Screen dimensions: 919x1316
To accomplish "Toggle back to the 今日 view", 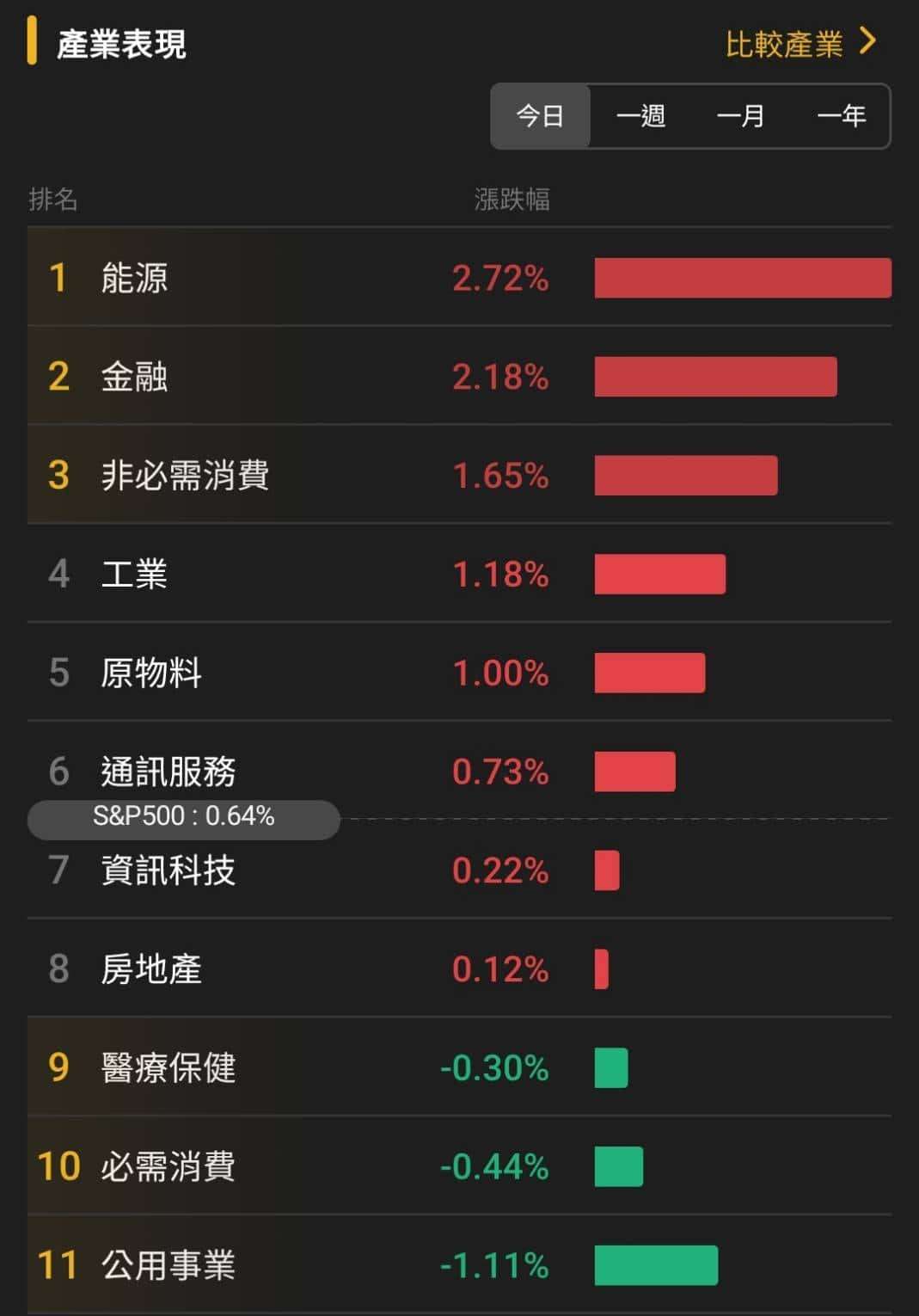I will (x=539, y=117).
